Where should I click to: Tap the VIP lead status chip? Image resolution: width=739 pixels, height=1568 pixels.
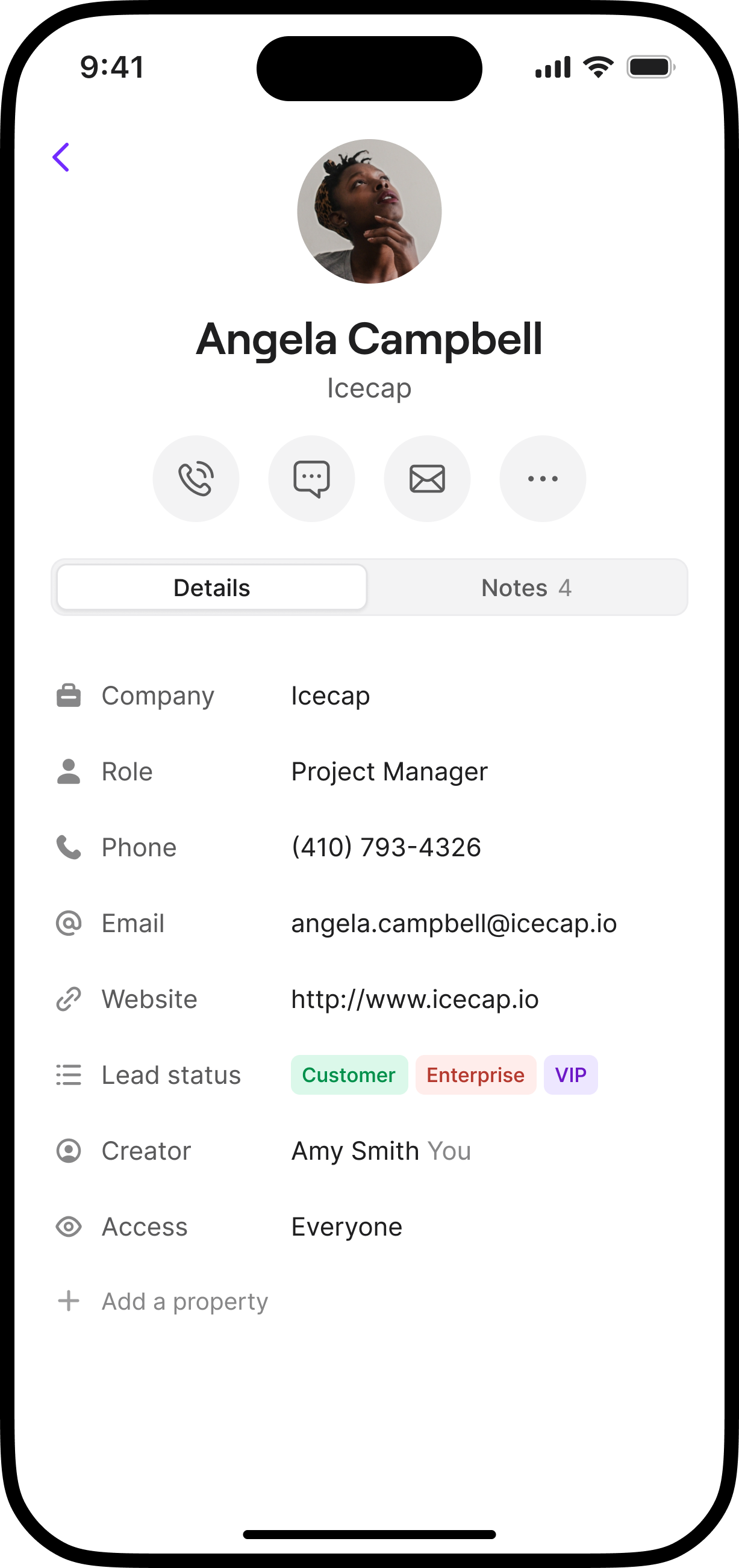tap(570, 1075)
